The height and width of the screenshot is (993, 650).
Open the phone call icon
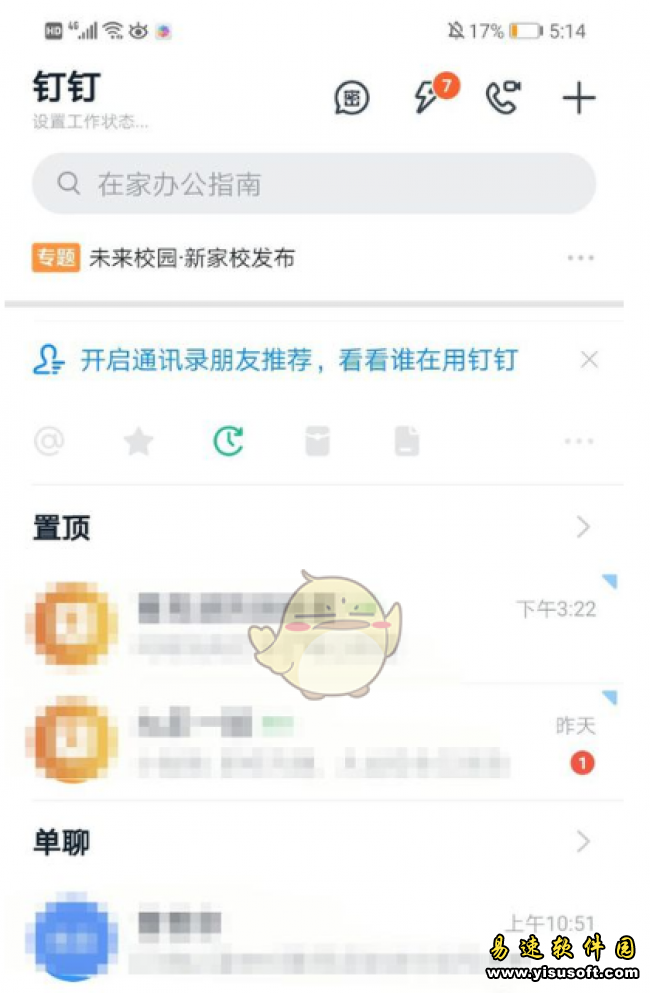click(502, 97)
